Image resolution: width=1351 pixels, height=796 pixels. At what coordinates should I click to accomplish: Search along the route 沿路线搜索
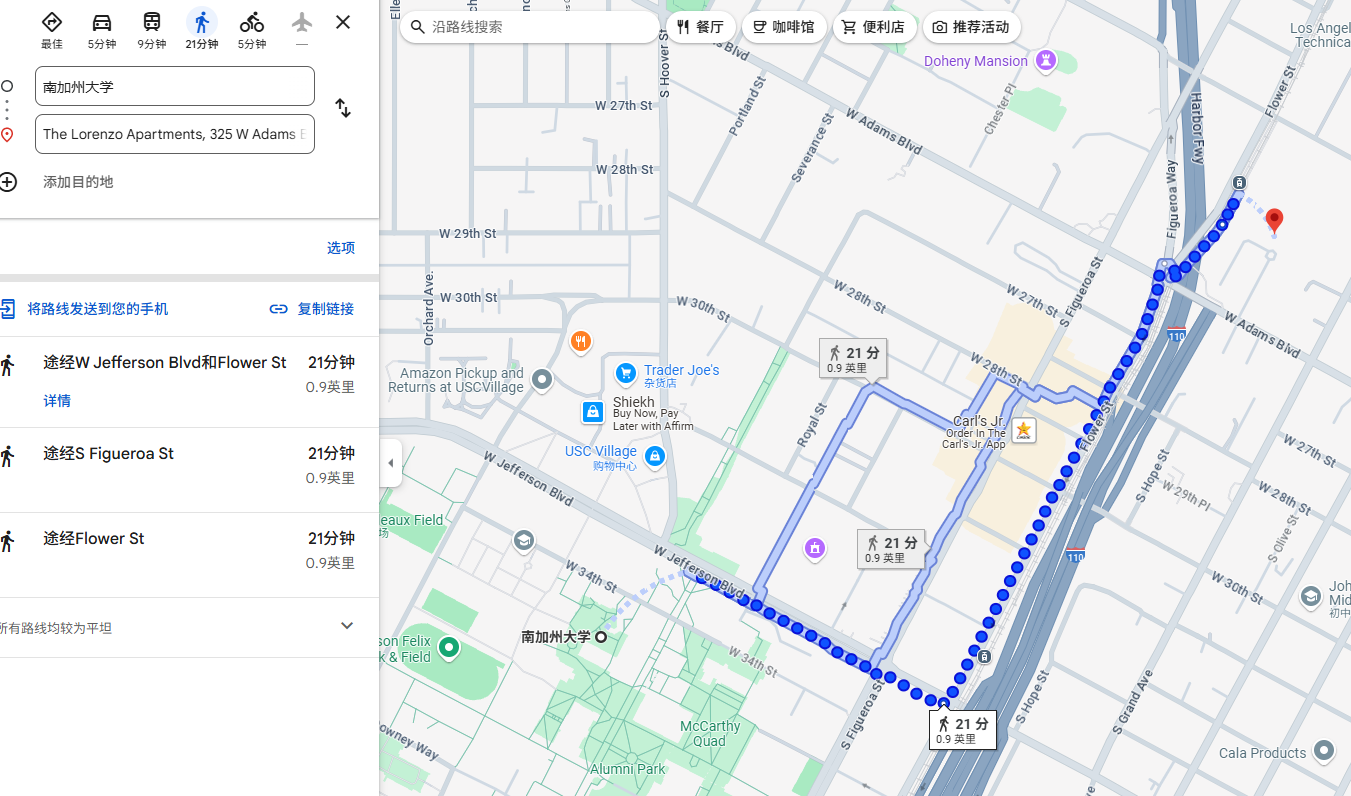[530, 27]
